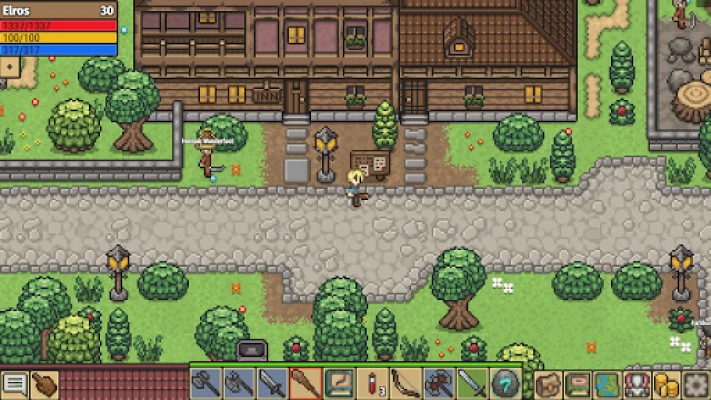711x400 pixels.
Task: Select the second axe hotbar slot
Action: 239,383
